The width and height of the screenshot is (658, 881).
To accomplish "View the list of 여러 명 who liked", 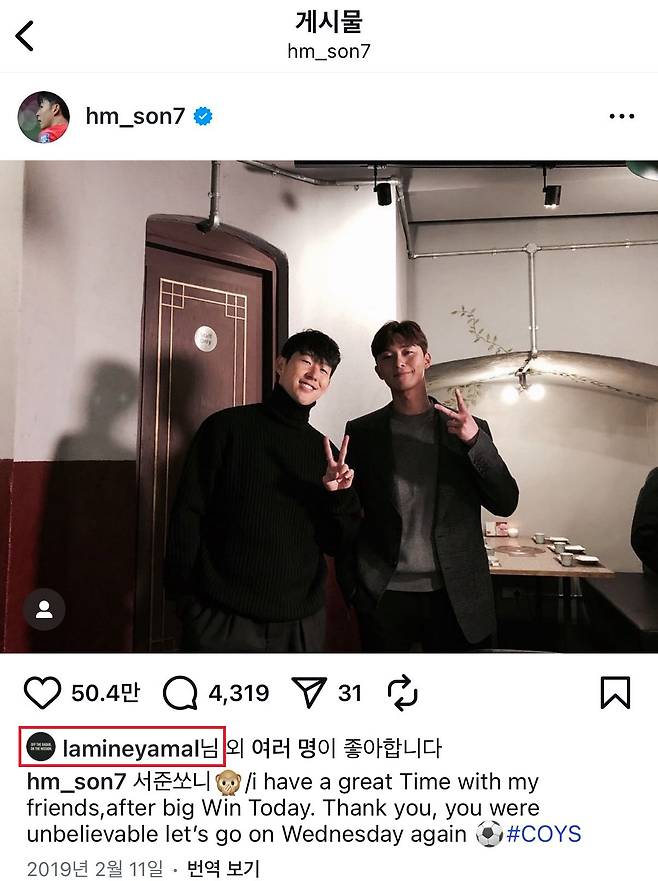I will tap(285, 747).
